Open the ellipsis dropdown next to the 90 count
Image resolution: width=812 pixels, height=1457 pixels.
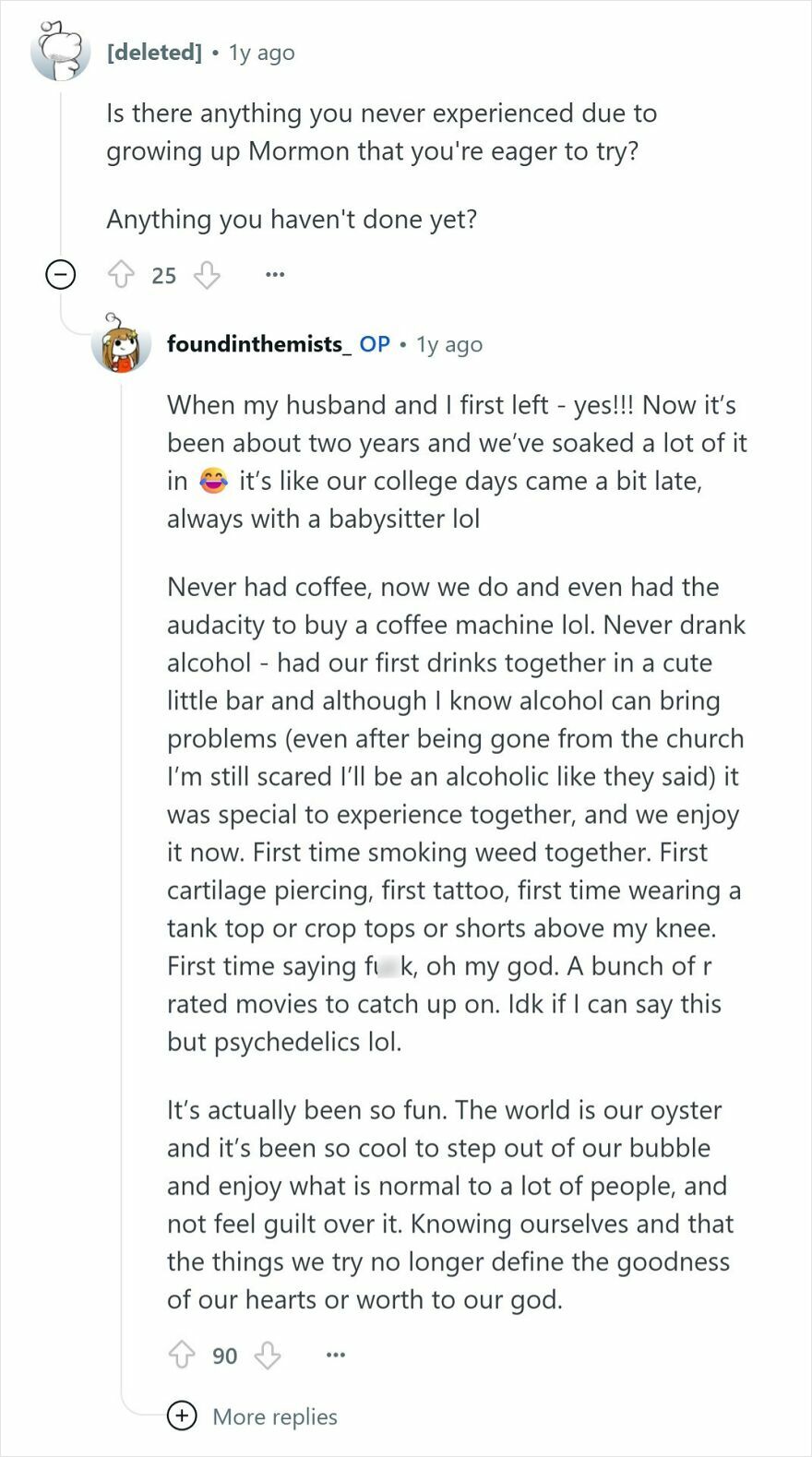[335, 1355]
